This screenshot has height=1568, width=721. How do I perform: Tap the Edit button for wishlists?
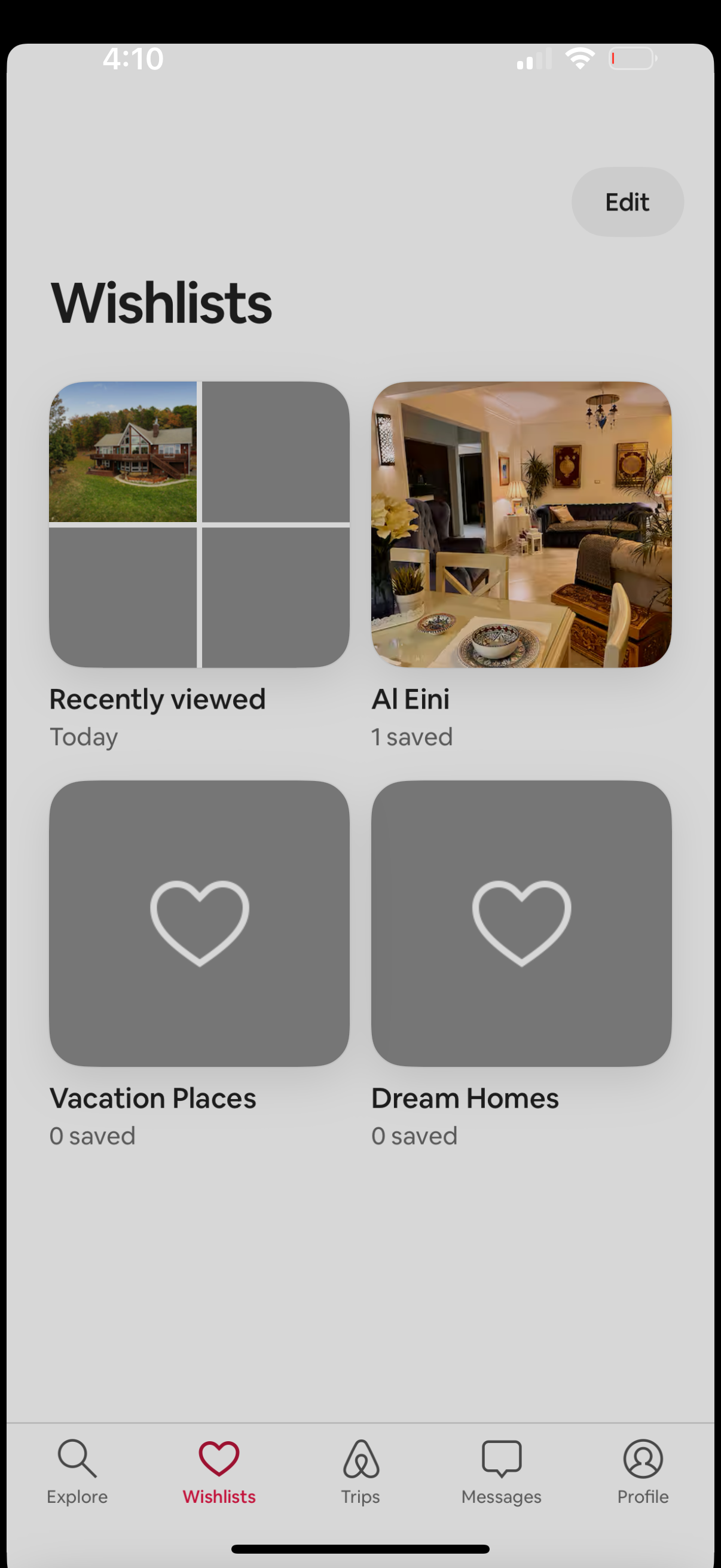(x=627, y=201)
